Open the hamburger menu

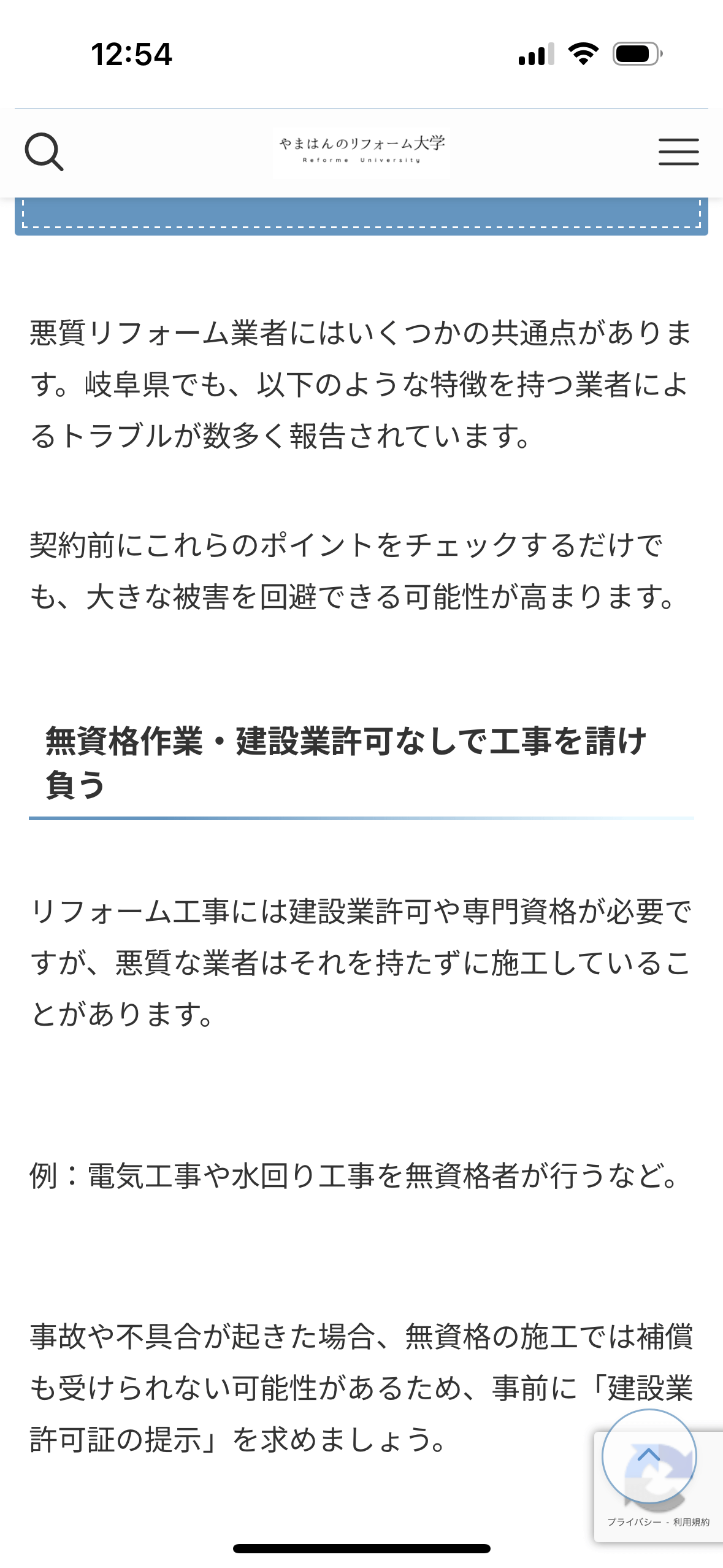click(x=678, y=152)
